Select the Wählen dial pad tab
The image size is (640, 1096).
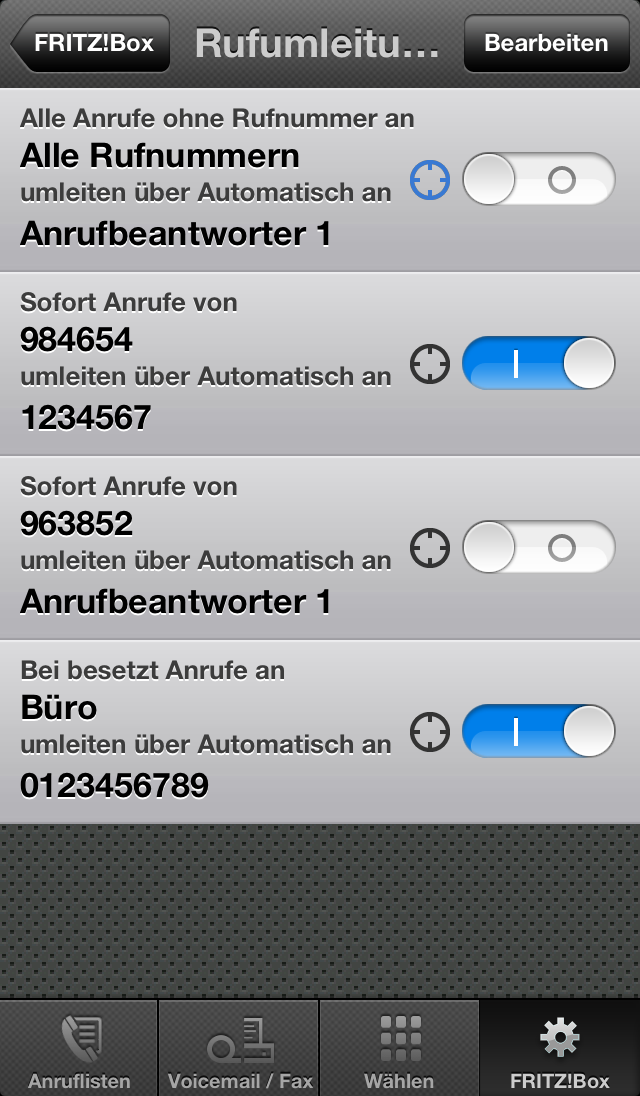[x=399, y=1050]
